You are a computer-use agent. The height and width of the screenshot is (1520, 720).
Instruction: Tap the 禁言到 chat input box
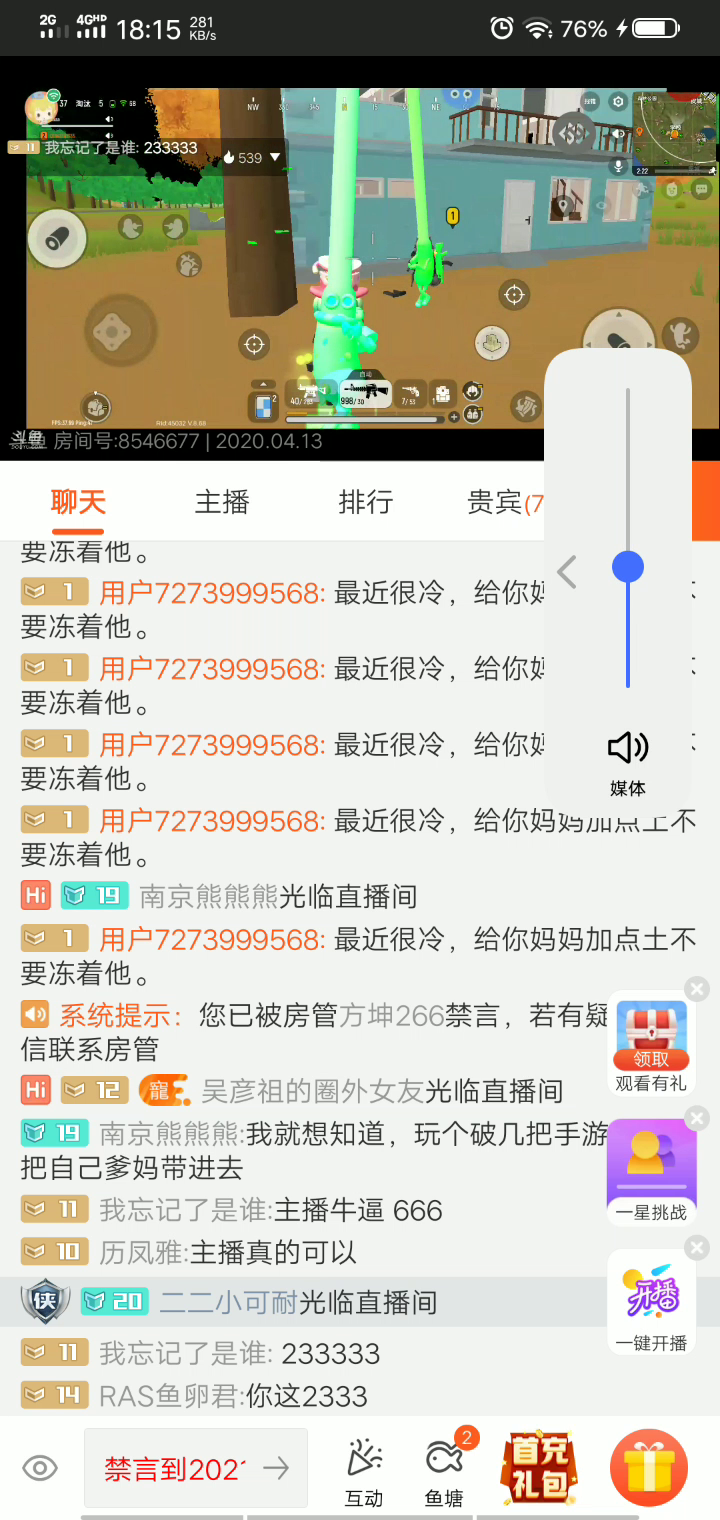click(x=196, y=1468)
